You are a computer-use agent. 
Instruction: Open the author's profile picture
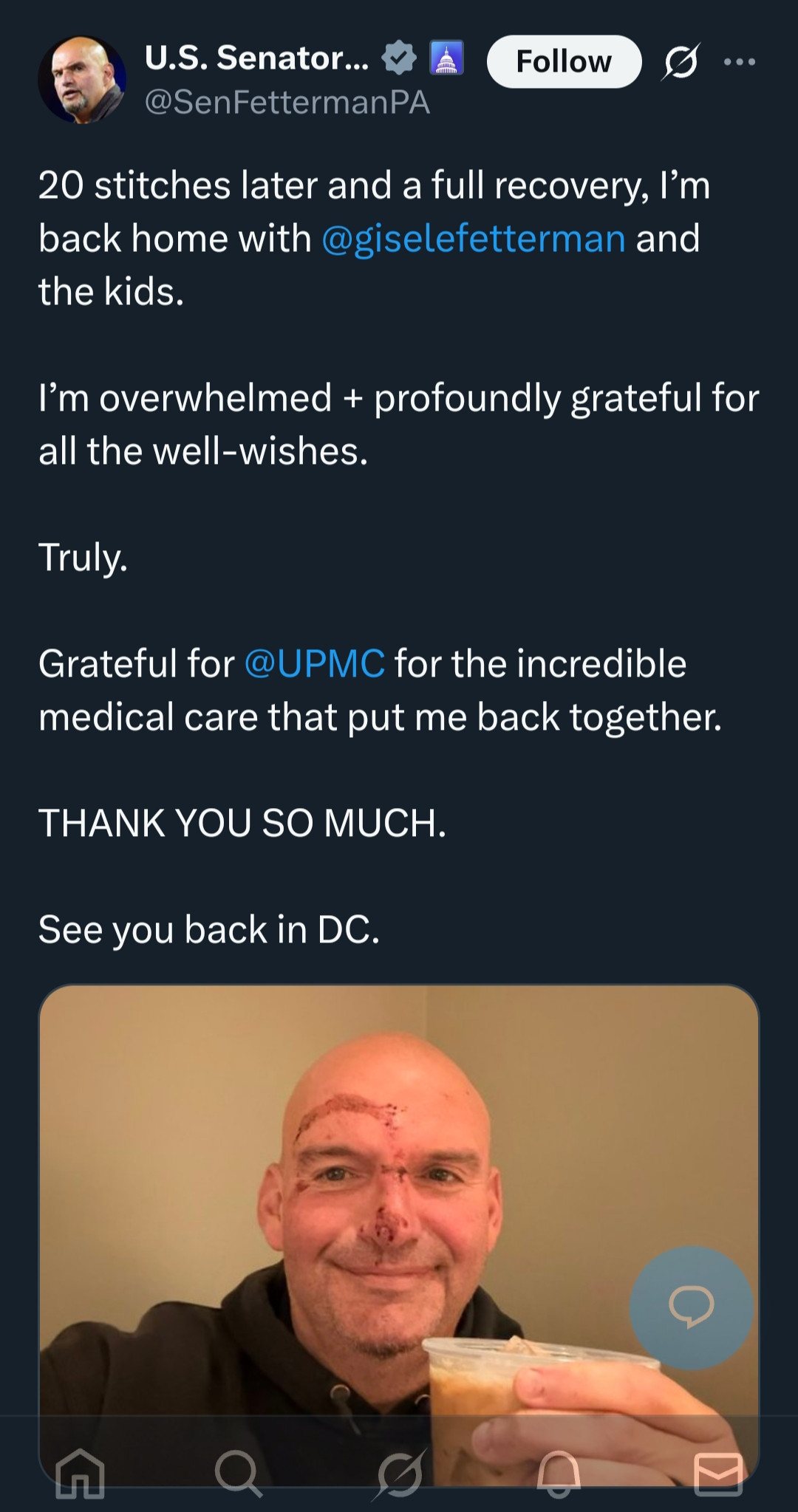pos(81,80)
